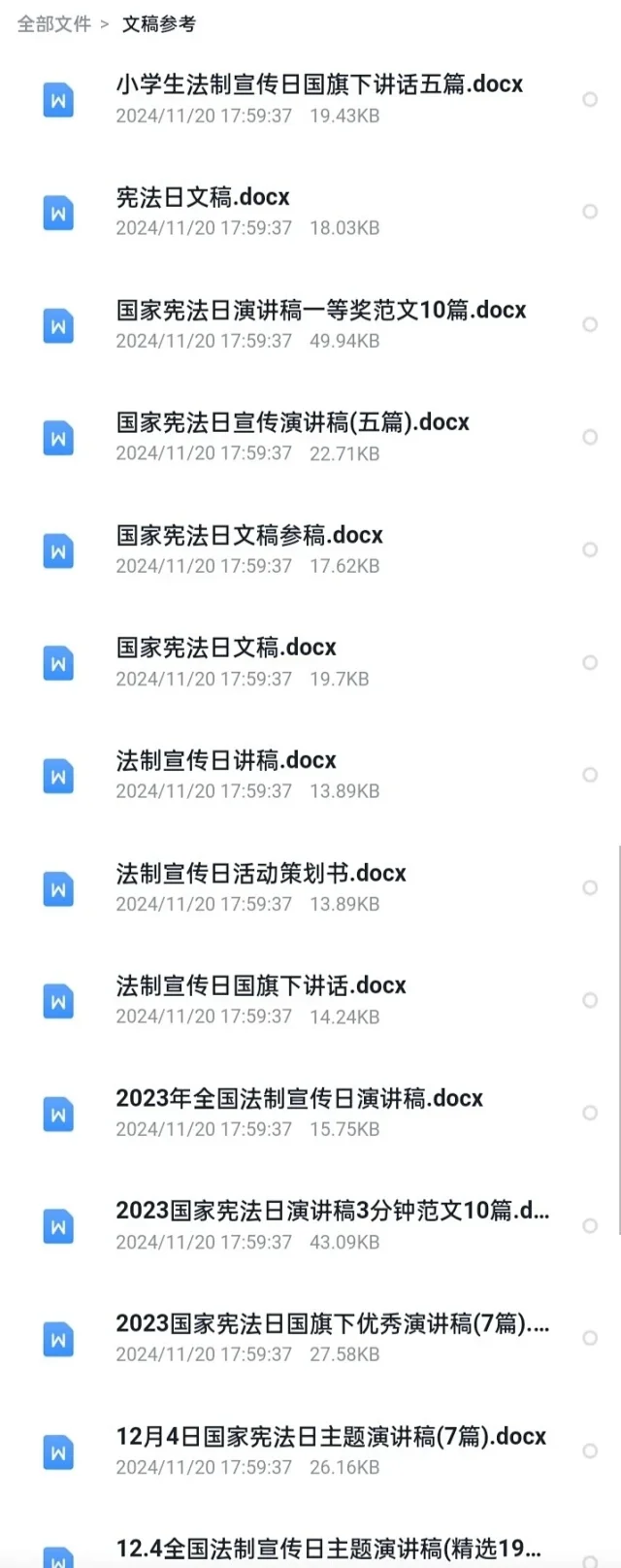Select 国家宪法日文稿.docx with its checkbox
This screenshot has height=1568, width=621.
pyautogui.click(x=589, y=662)
